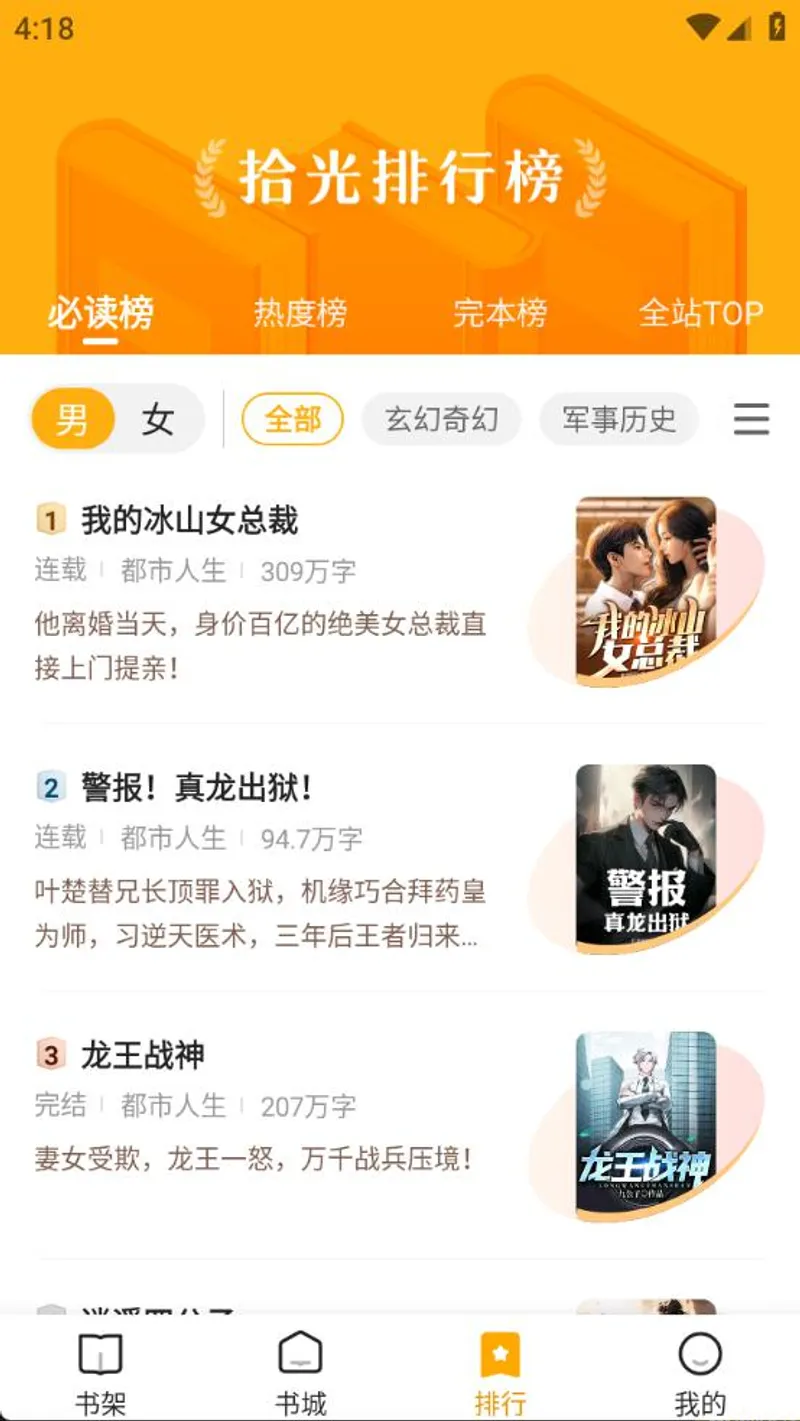Screen dimensions: 800x1421
Task: Open the novel 我的冰山女总裁
Action: 193,521
